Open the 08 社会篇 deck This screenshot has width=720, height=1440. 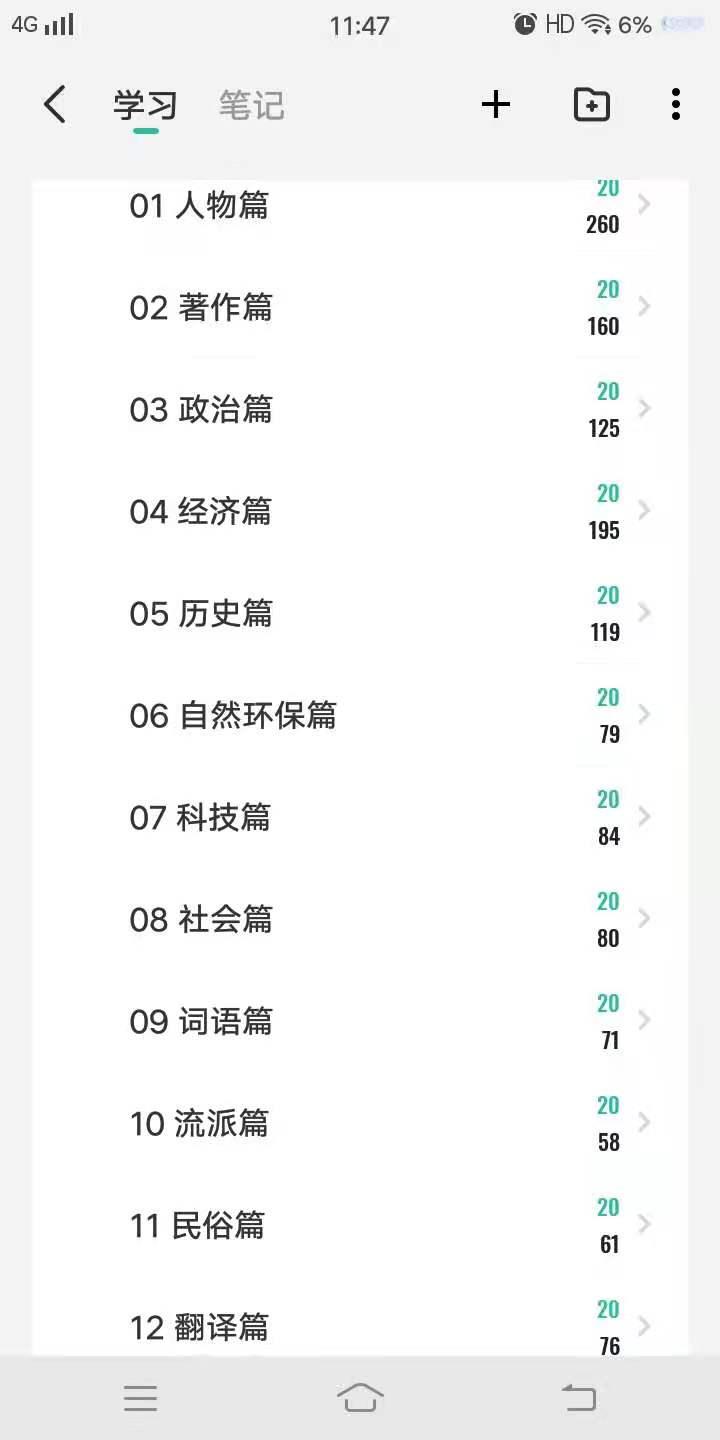(360, 919)
